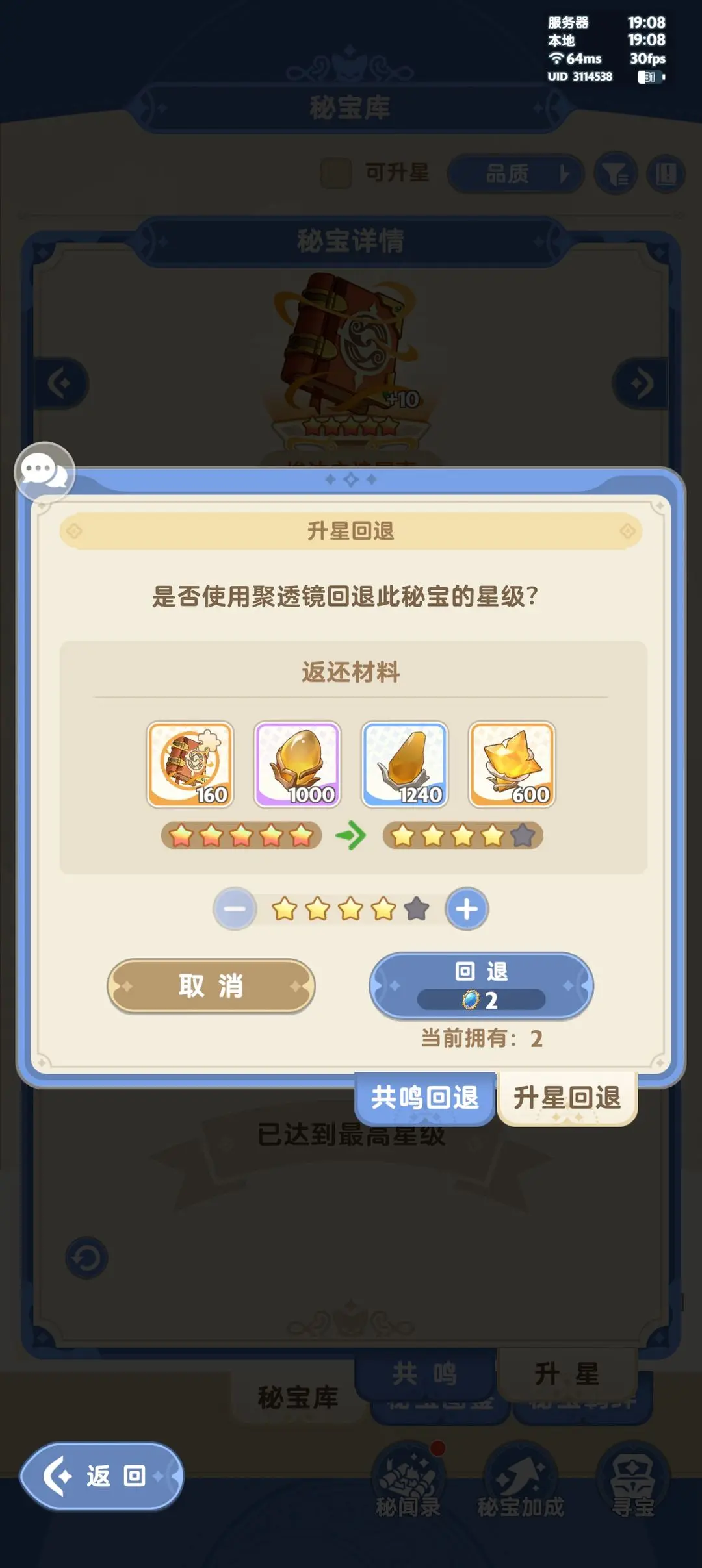Click the right arrow to view next treasure
Image resolution: width=702 pixels, height=1568 pixels.
coord(640,383)
